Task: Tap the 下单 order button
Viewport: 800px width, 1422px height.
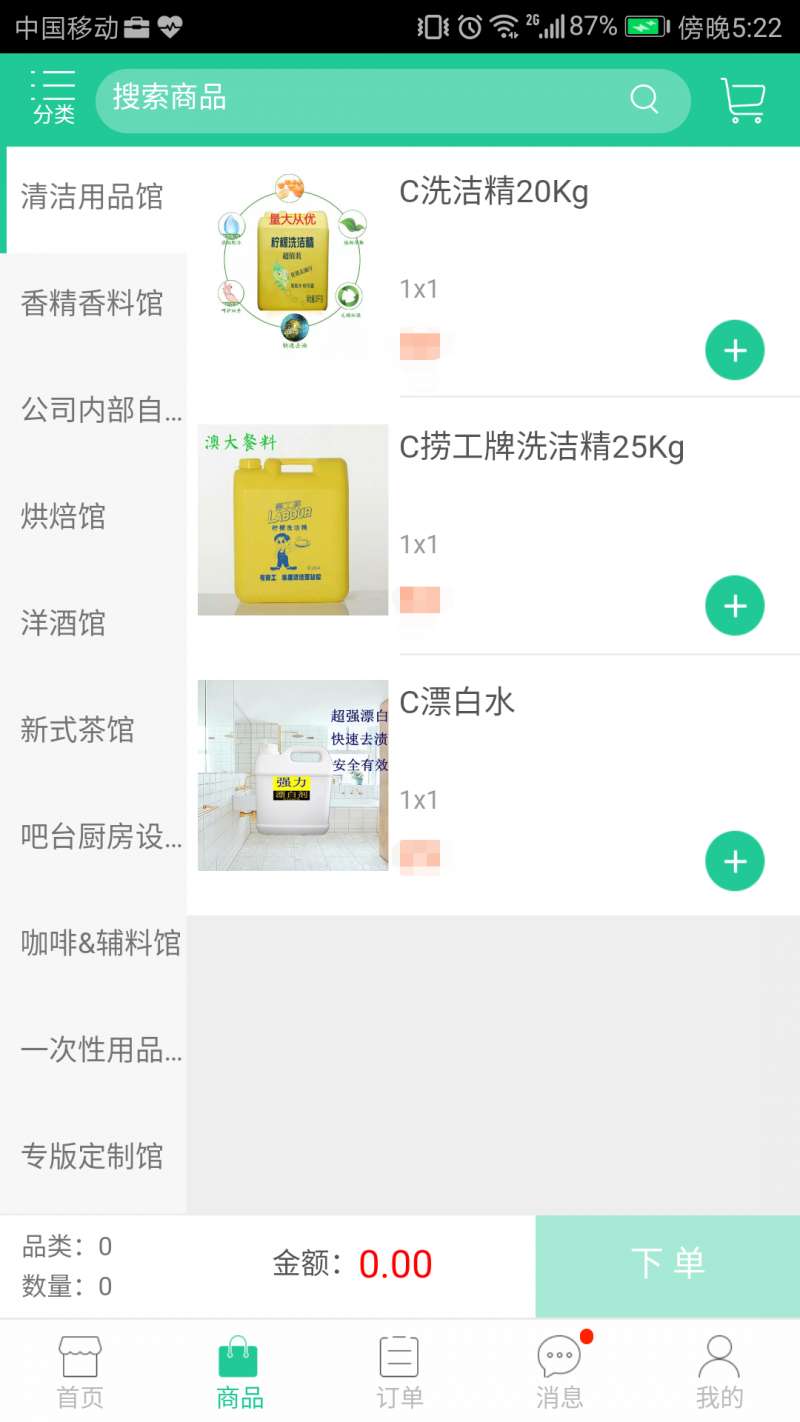Action: pyautogui.click(x=668, y=1266)
